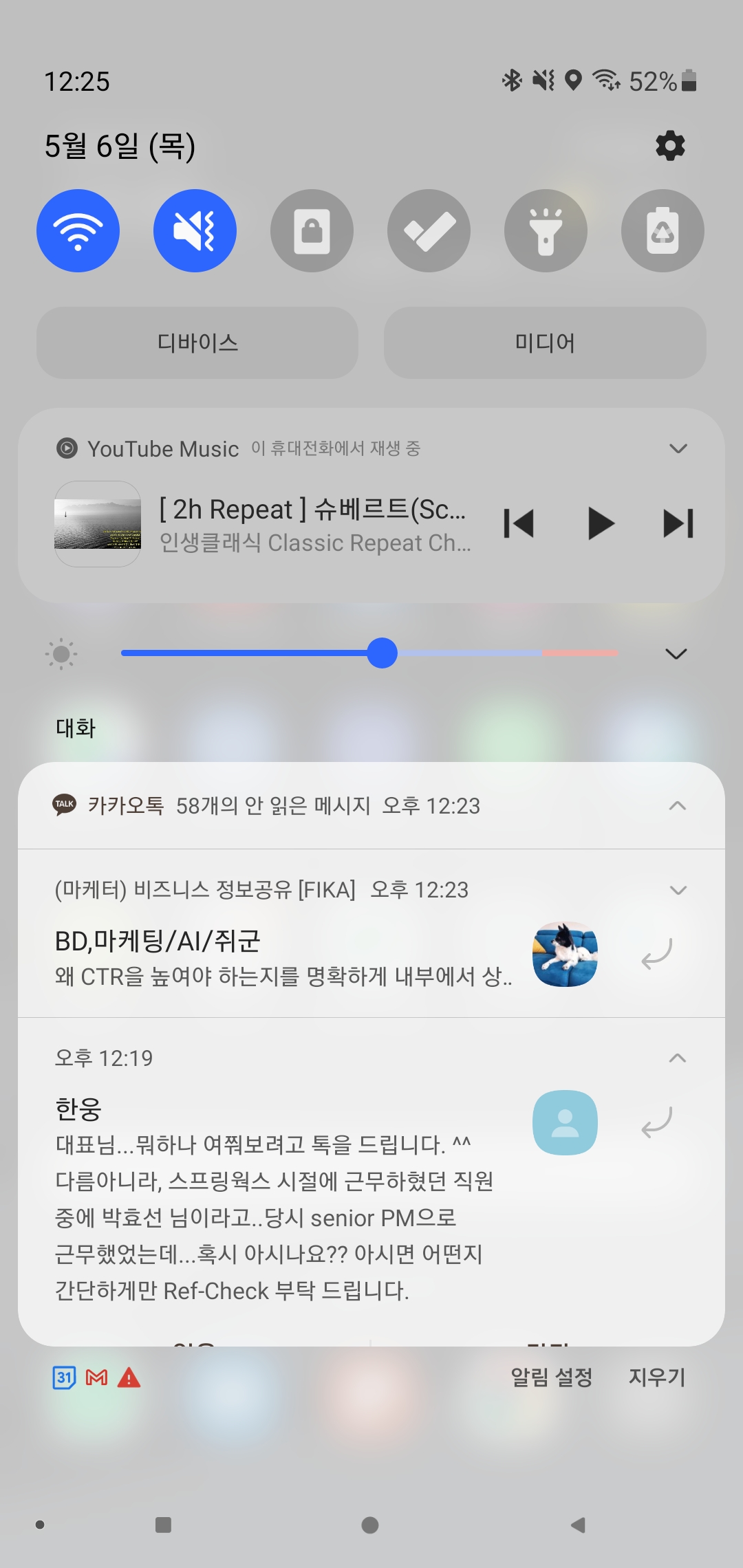The height and width of the screenshot is (1568, 743).
Task: Play the paused YouTube Music track
Action: [x=601, y=523]
